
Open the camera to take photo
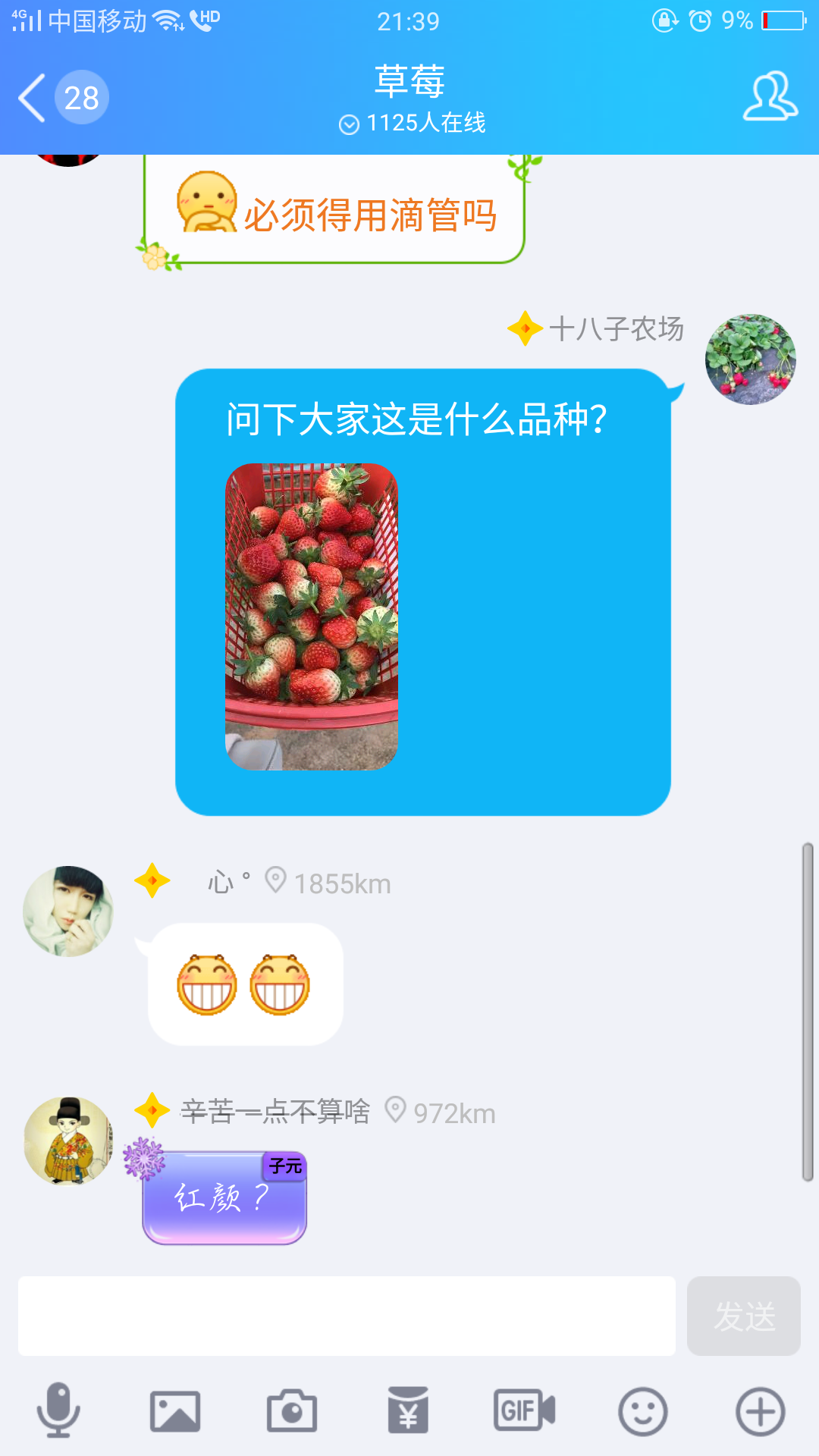292,1411
